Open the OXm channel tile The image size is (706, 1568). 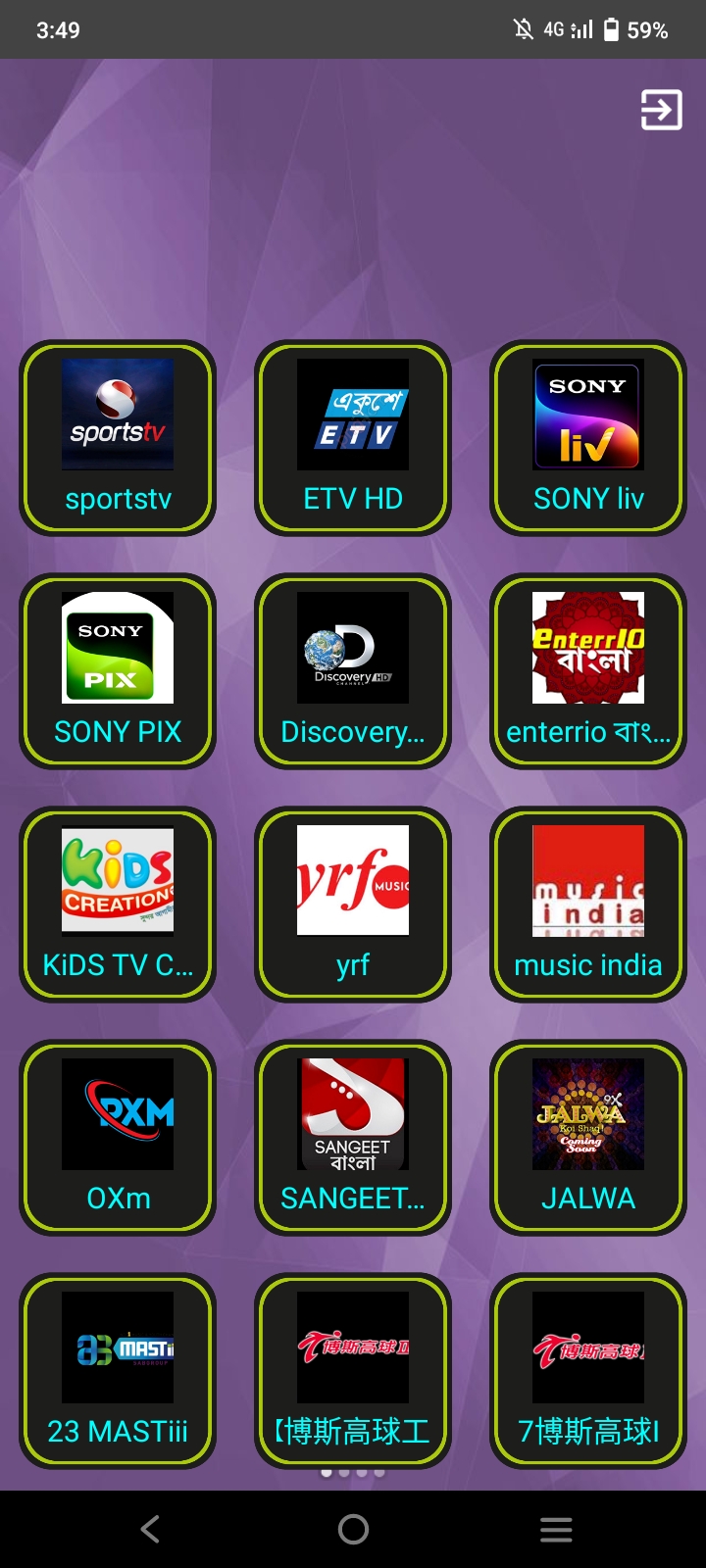118,1138
